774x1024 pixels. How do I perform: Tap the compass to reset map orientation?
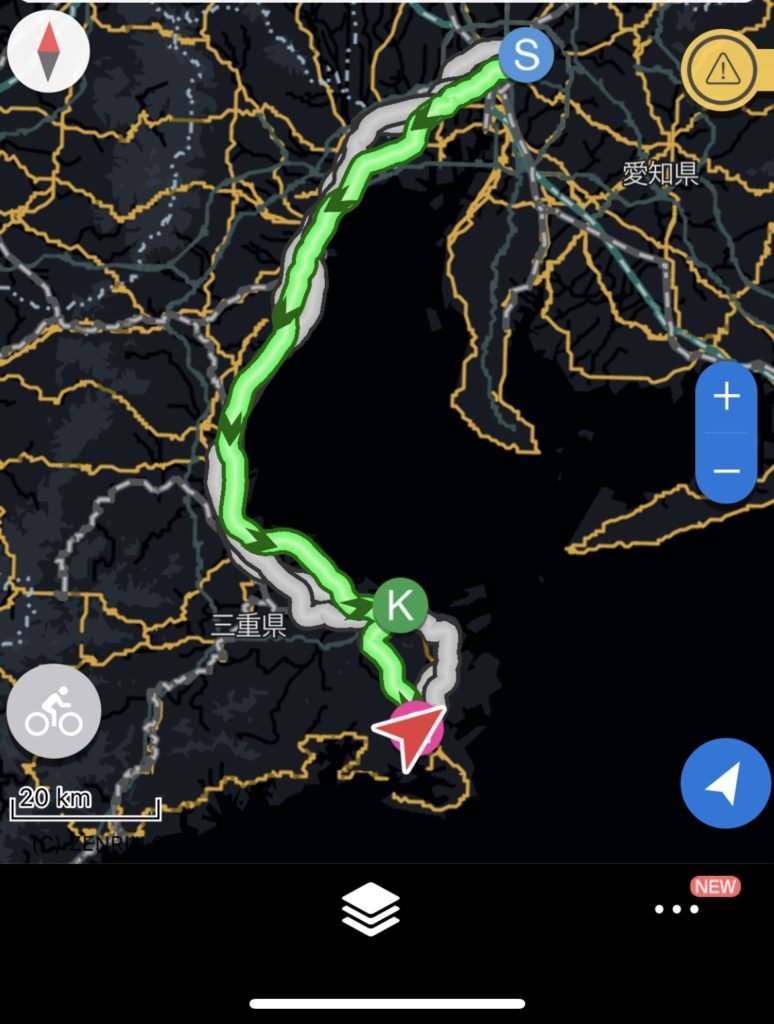48,50
